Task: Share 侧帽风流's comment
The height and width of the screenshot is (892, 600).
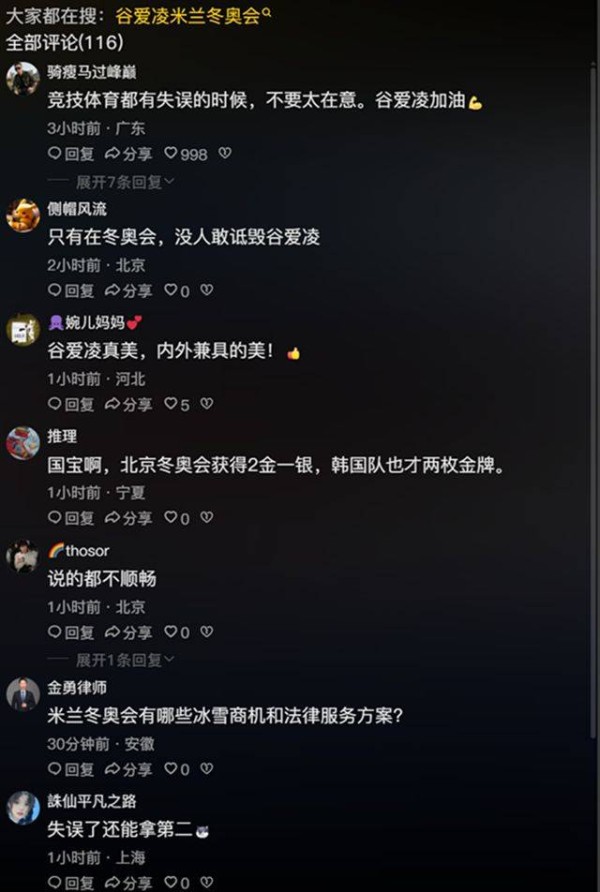Action: coord(129,290)
